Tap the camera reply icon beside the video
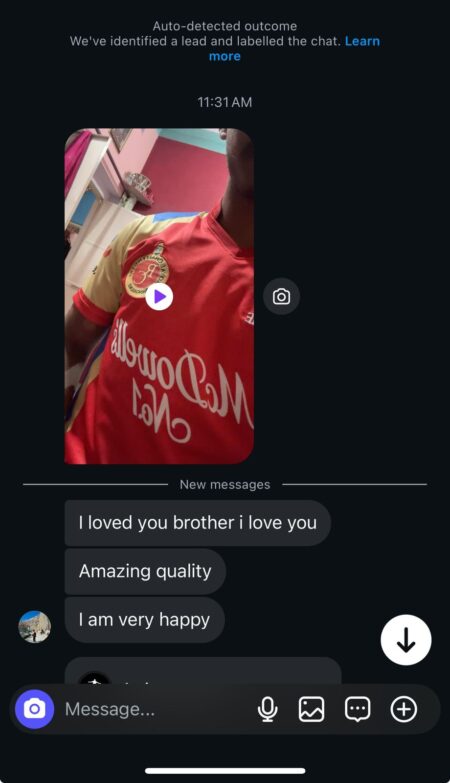The width and height of the screenshot is (450, 783). (x=281, y=297)
